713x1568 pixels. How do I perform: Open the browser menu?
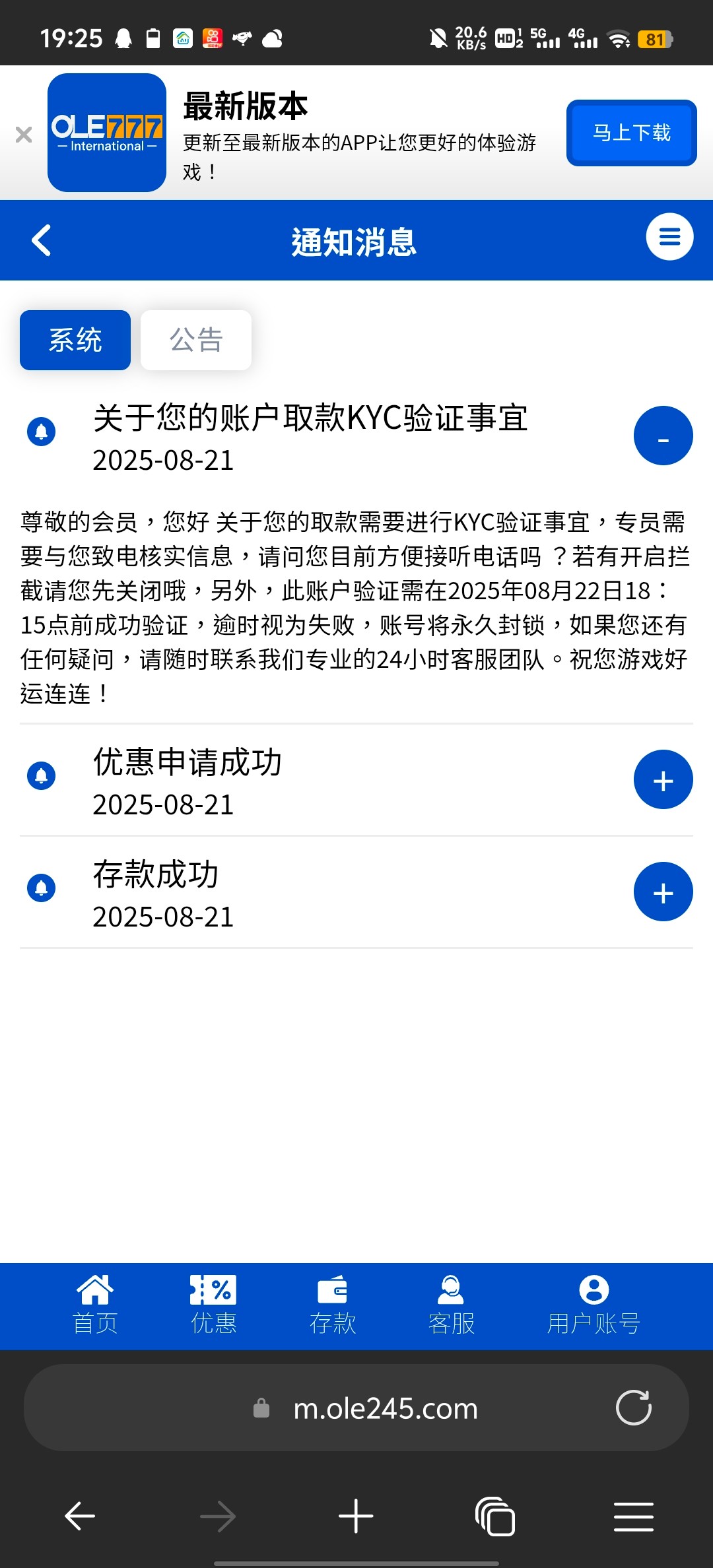pyautogui.click(x=634, y=1516)
